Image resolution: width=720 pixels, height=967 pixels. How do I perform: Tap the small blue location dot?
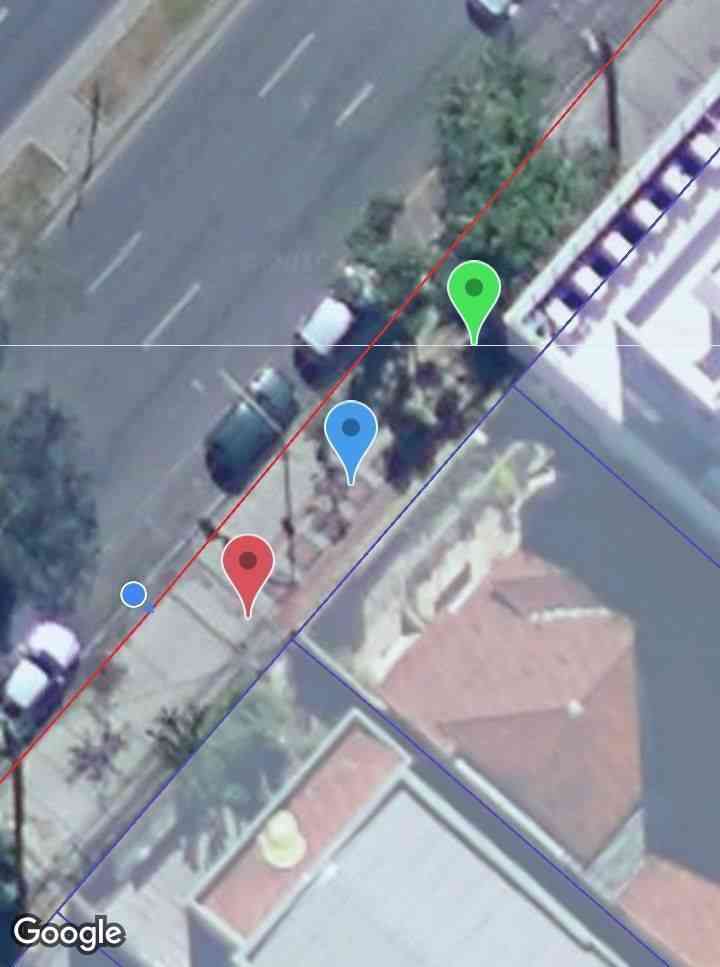[134, 595]
